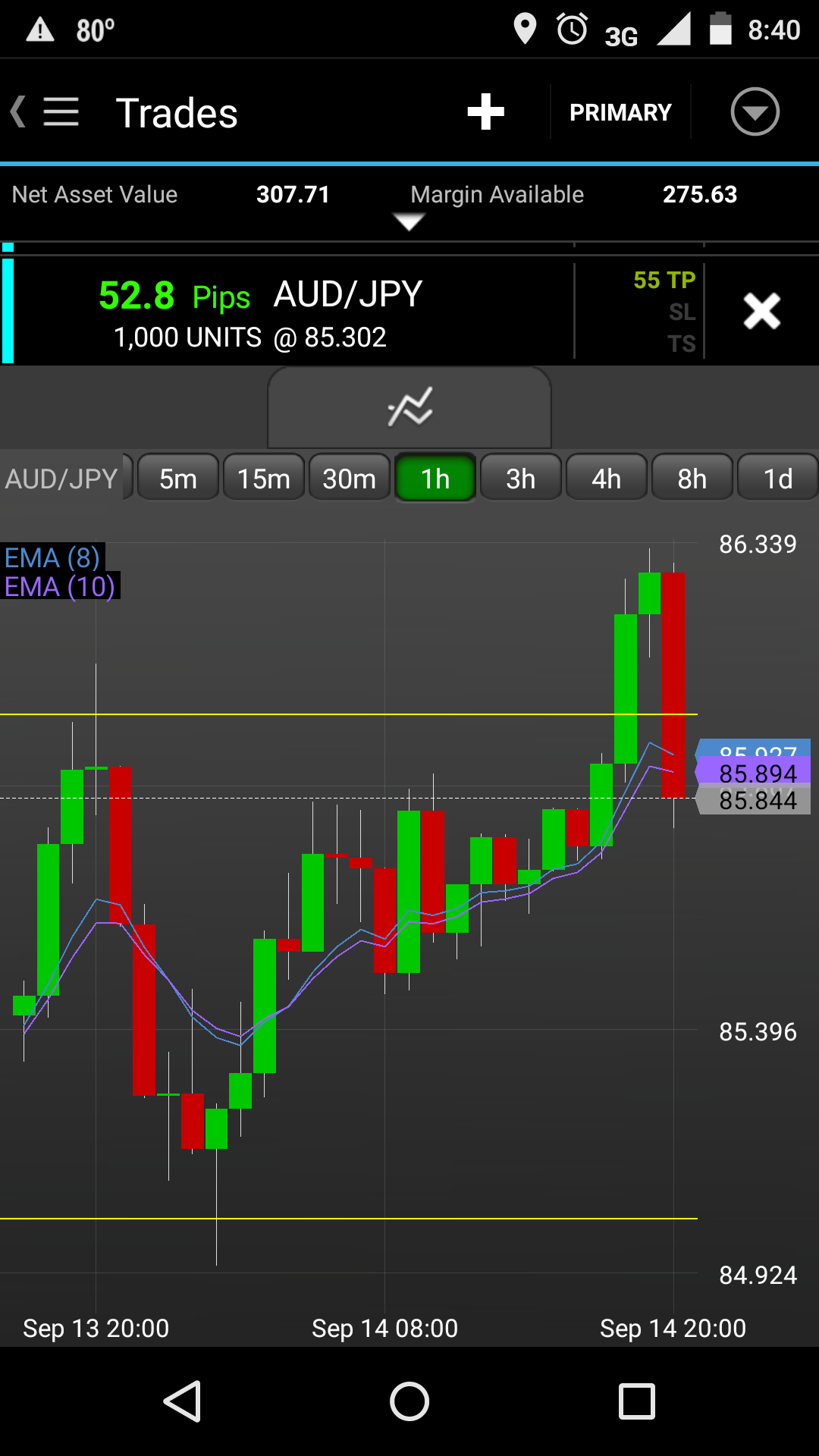This screenshot has height=1456, width=819.
Task: Edit the 55 TP, SL, TS settings
Action: 664,311
